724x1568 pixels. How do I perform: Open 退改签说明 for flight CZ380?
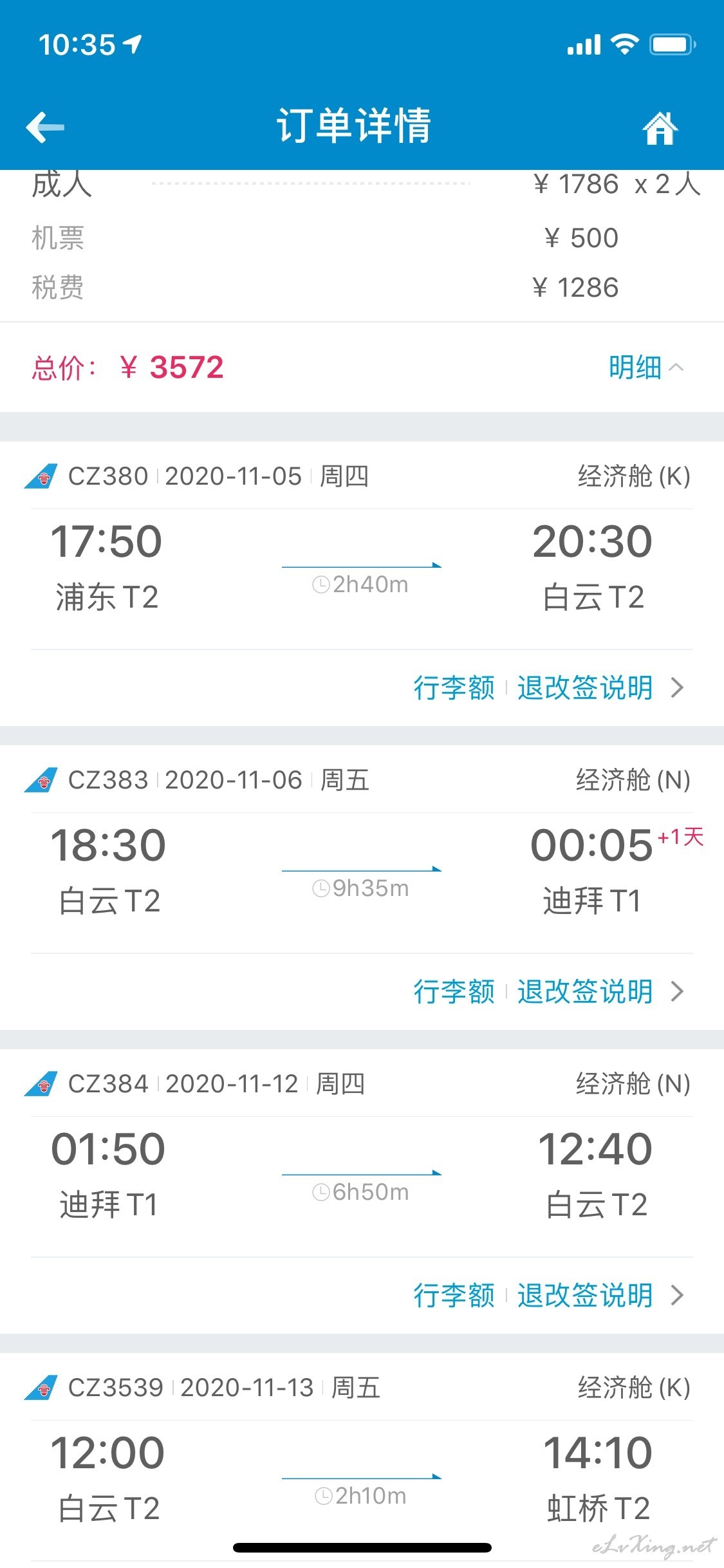(x=585, y=687)
